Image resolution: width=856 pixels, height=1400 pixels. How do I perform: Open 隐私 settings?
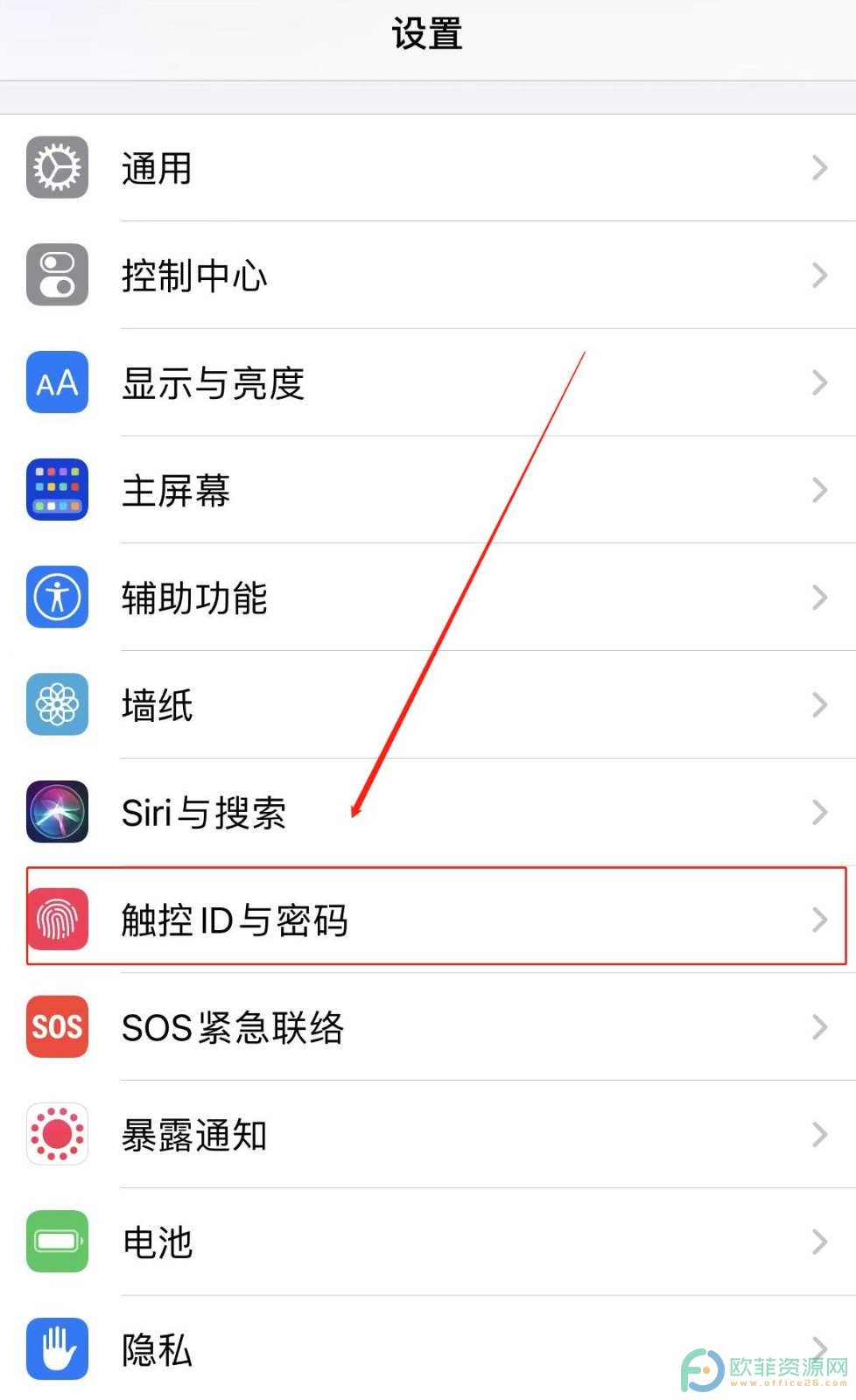coord(428,1348)
